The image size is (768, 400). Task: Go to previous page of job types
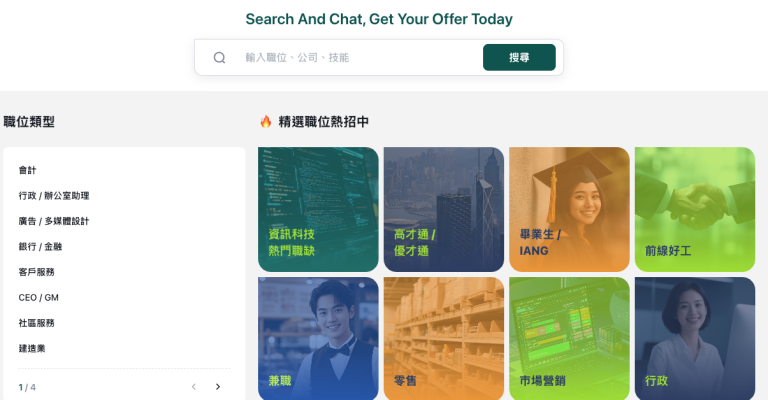pos(194,387)
